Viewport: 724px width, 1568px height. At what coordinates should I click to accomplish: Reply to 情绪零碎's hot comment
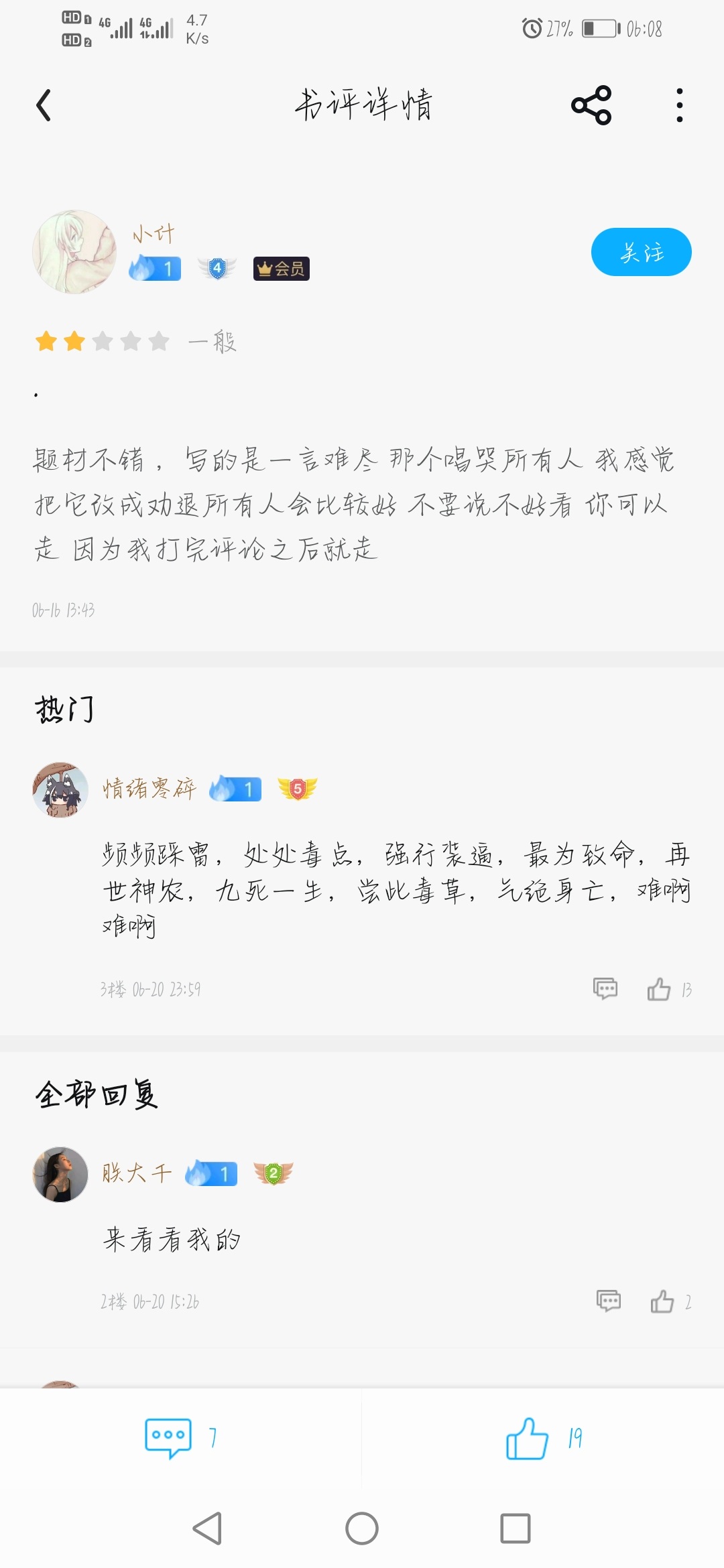(x=605, y=988)
